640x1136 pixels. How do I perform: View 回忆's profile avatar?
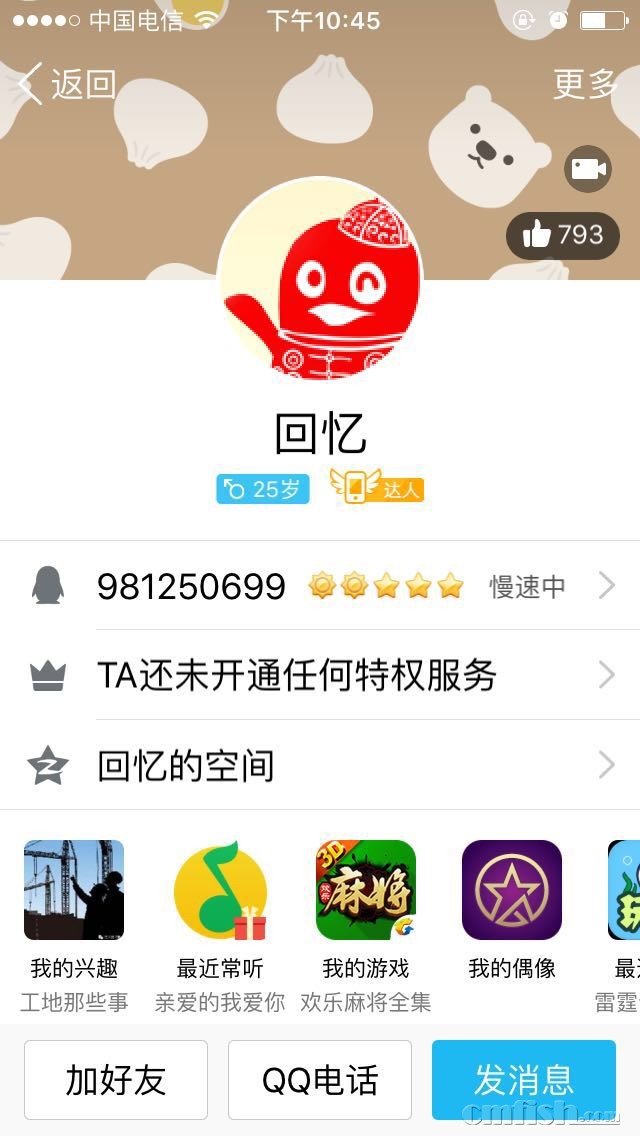[320, 280]
